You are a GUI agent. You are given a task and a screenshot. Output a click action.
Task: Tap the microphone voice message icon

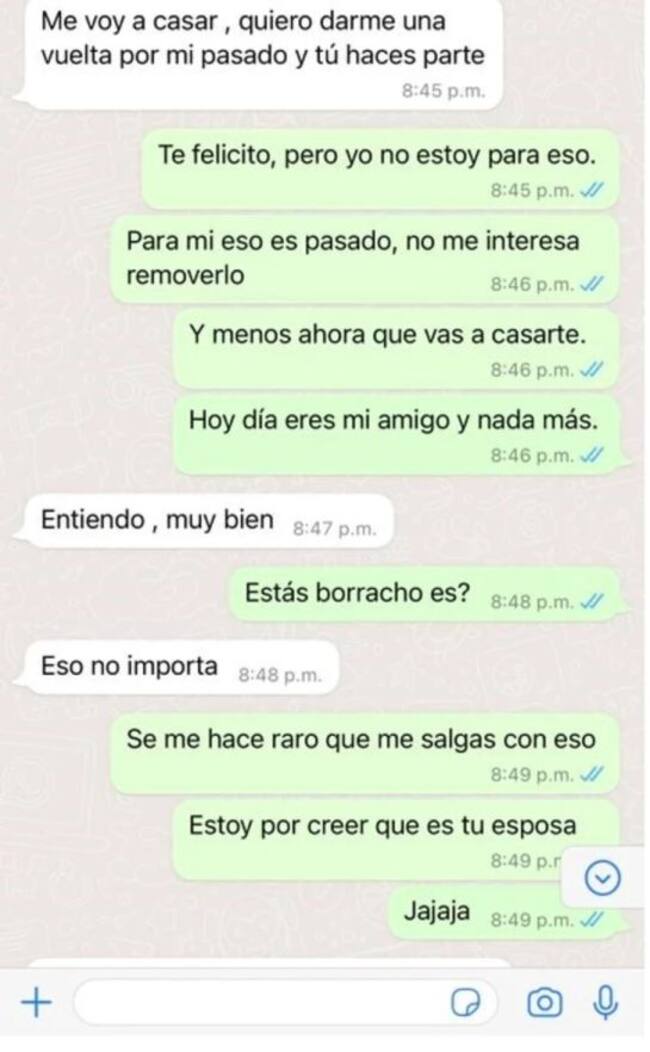tap(605, 1002)
